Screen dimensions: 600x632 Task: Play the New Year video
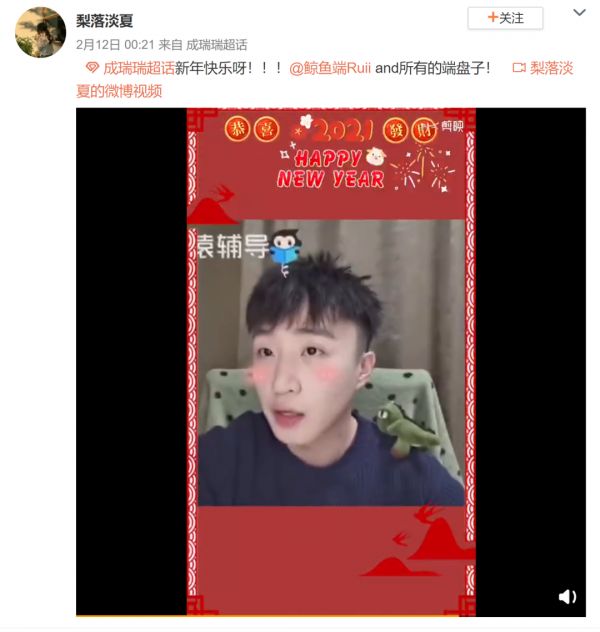pyautogui.click(x=331, y=360)
